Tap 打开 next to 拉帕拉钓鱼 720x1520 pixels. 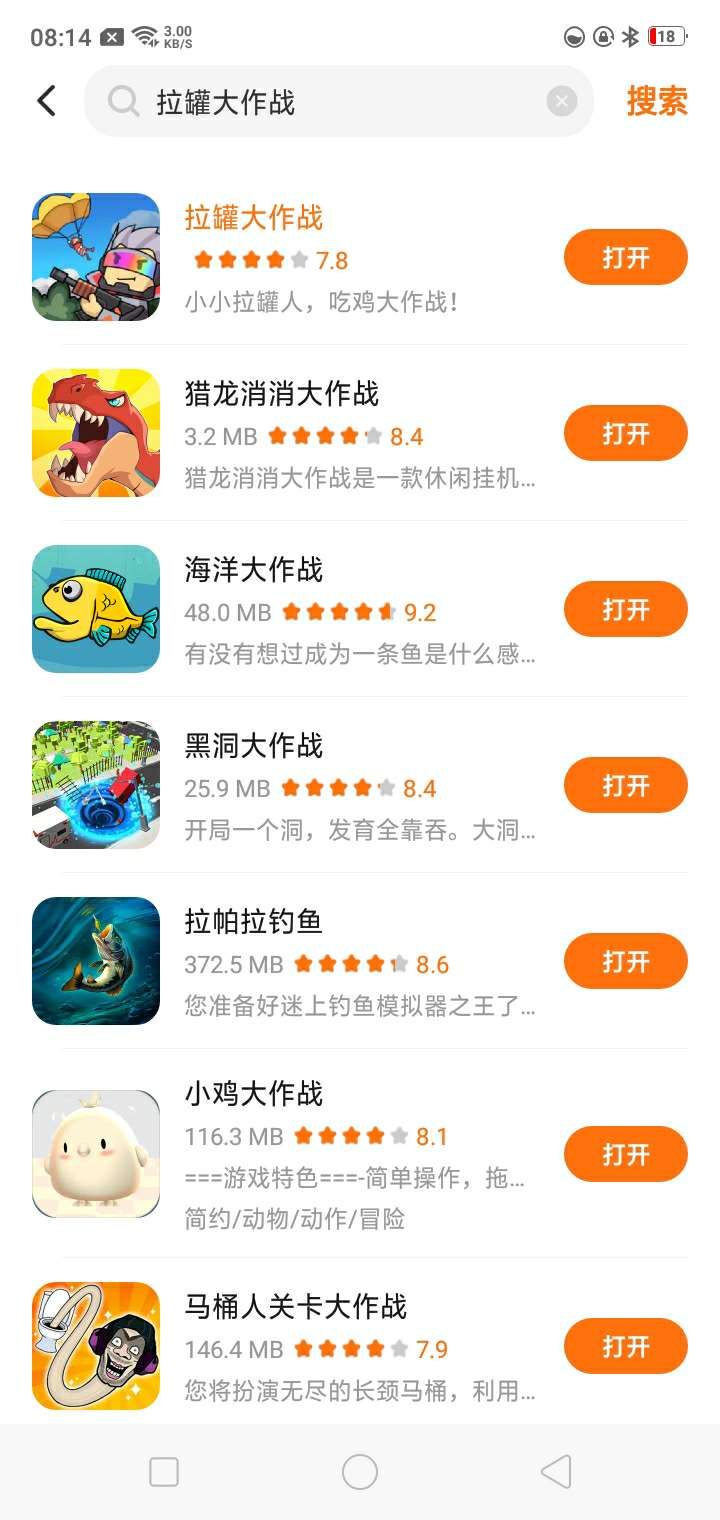[625, 962]
